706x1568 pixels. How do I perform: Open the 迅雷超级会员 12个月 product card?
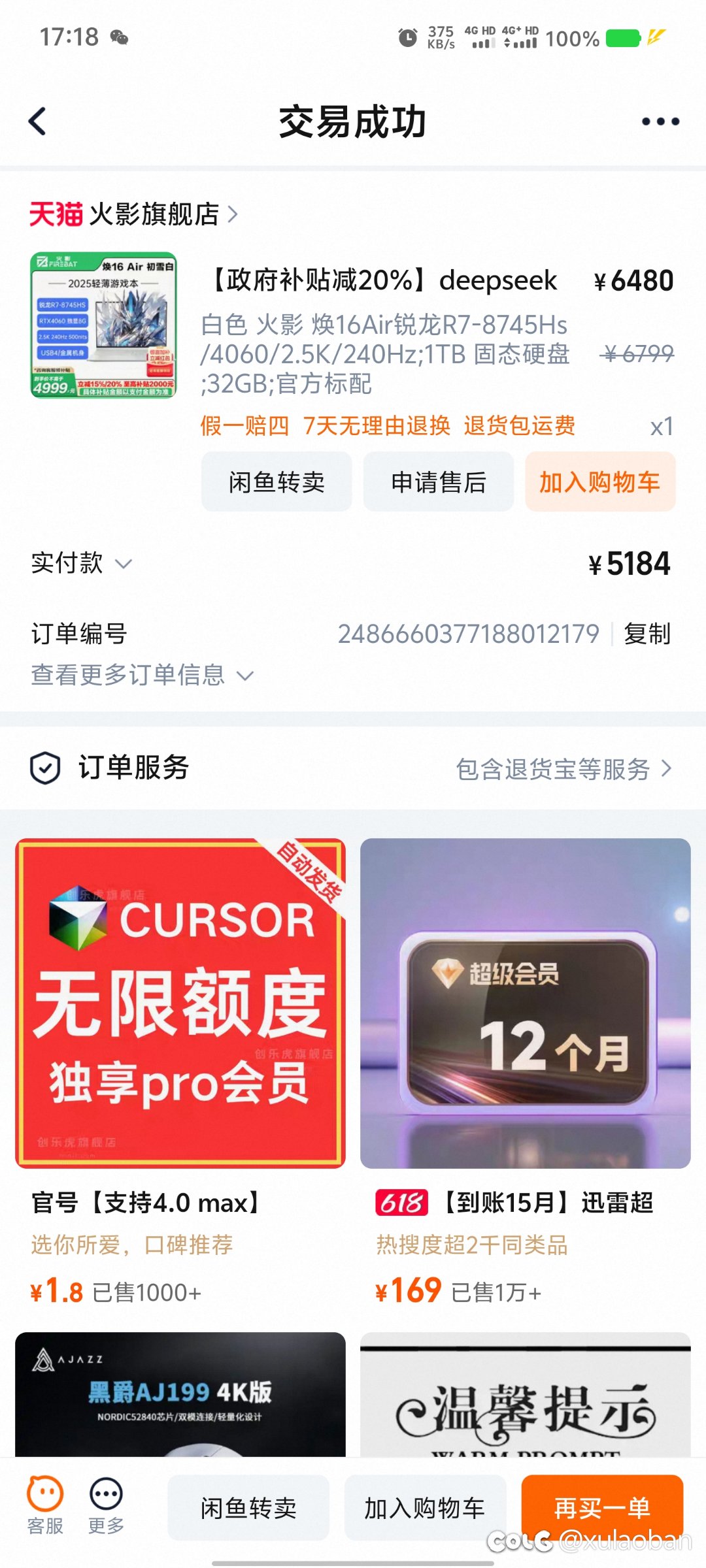pos(526,1071)
